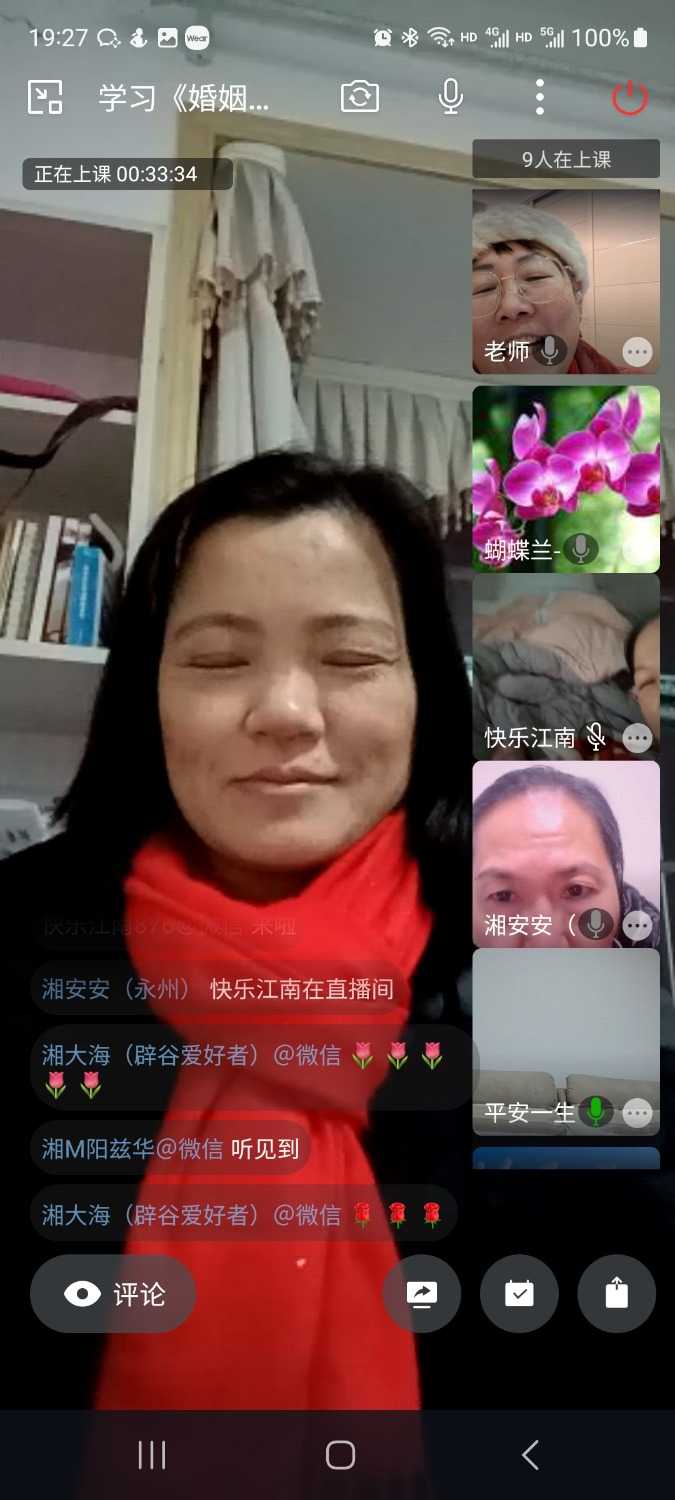This screenshot has width=675, height=1500.
Task: Toggle the microphone in the top bar
Action: coord(451,97)
